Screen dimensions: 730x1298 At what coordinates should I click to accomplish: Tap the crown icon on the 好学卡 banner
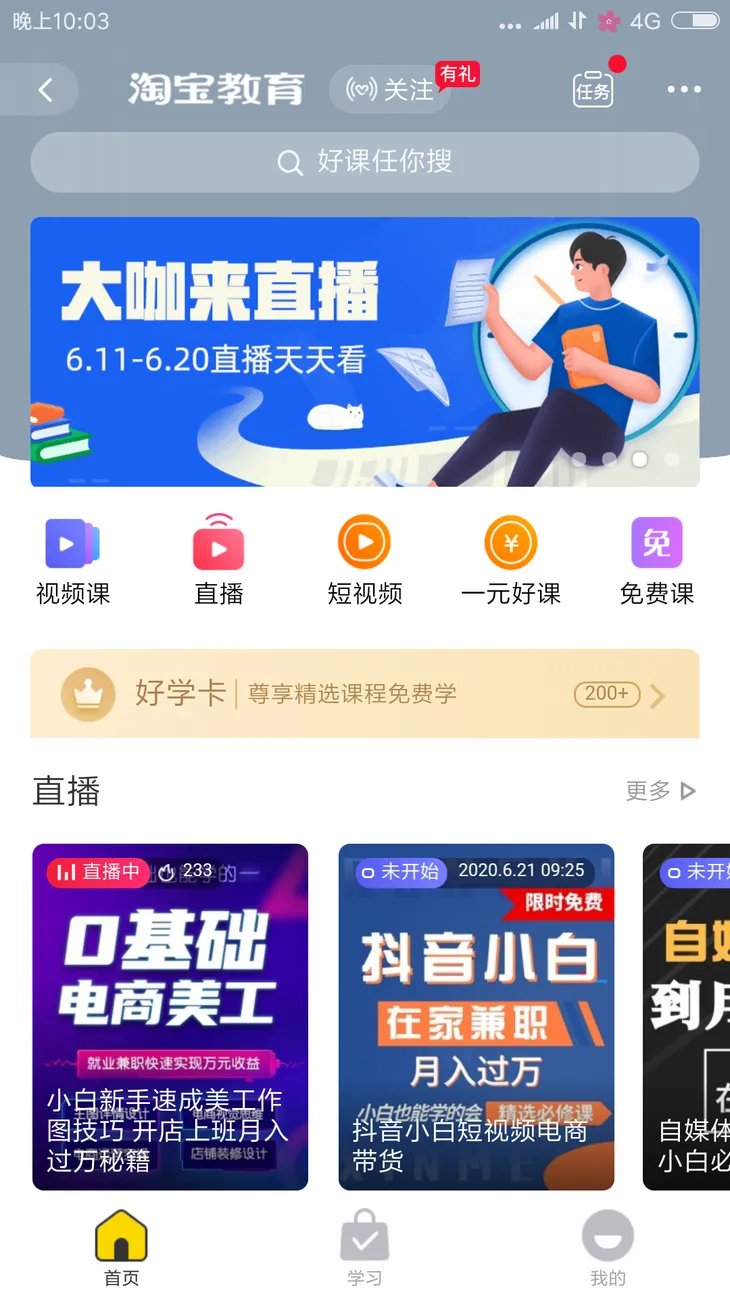[88, 693]
